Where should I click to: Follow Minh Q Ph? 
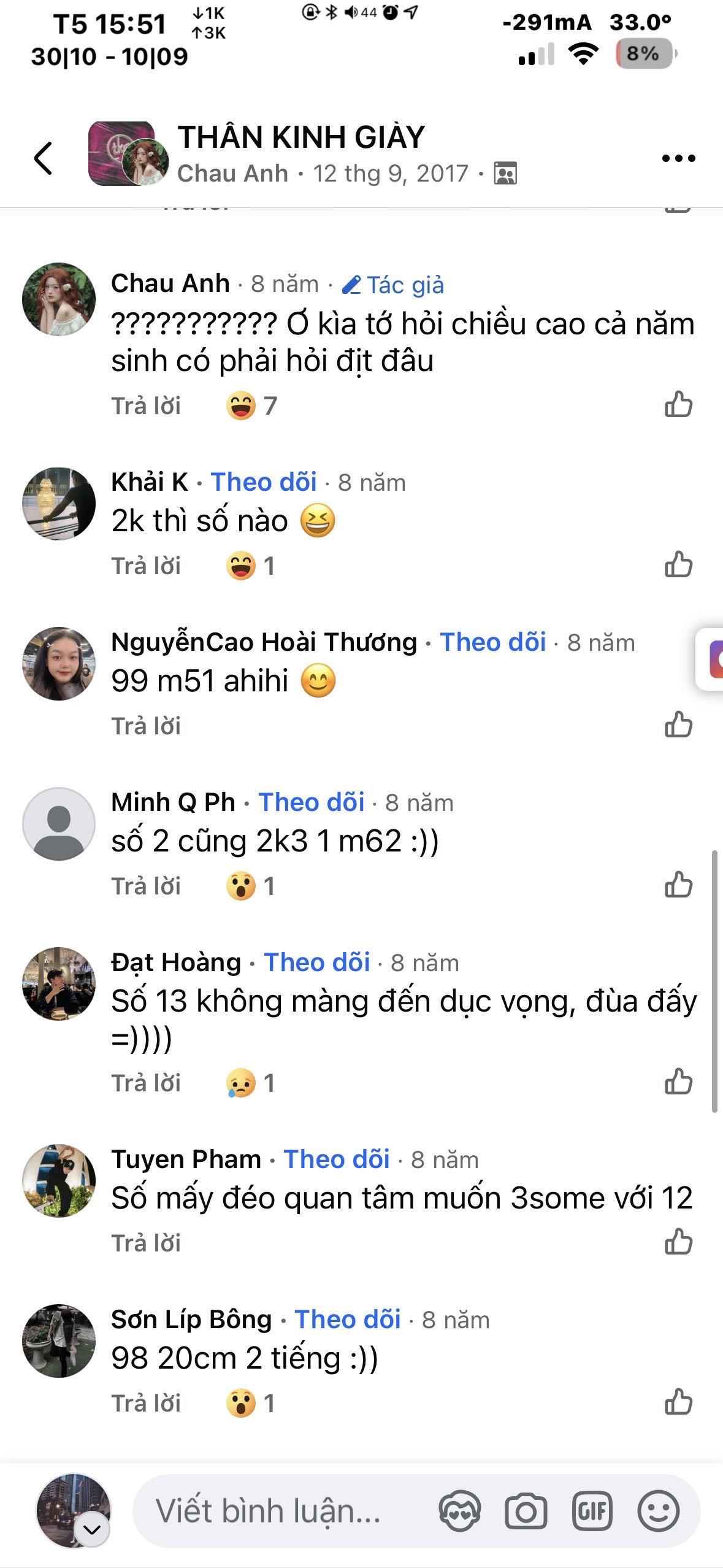click(x=311, y=802)
